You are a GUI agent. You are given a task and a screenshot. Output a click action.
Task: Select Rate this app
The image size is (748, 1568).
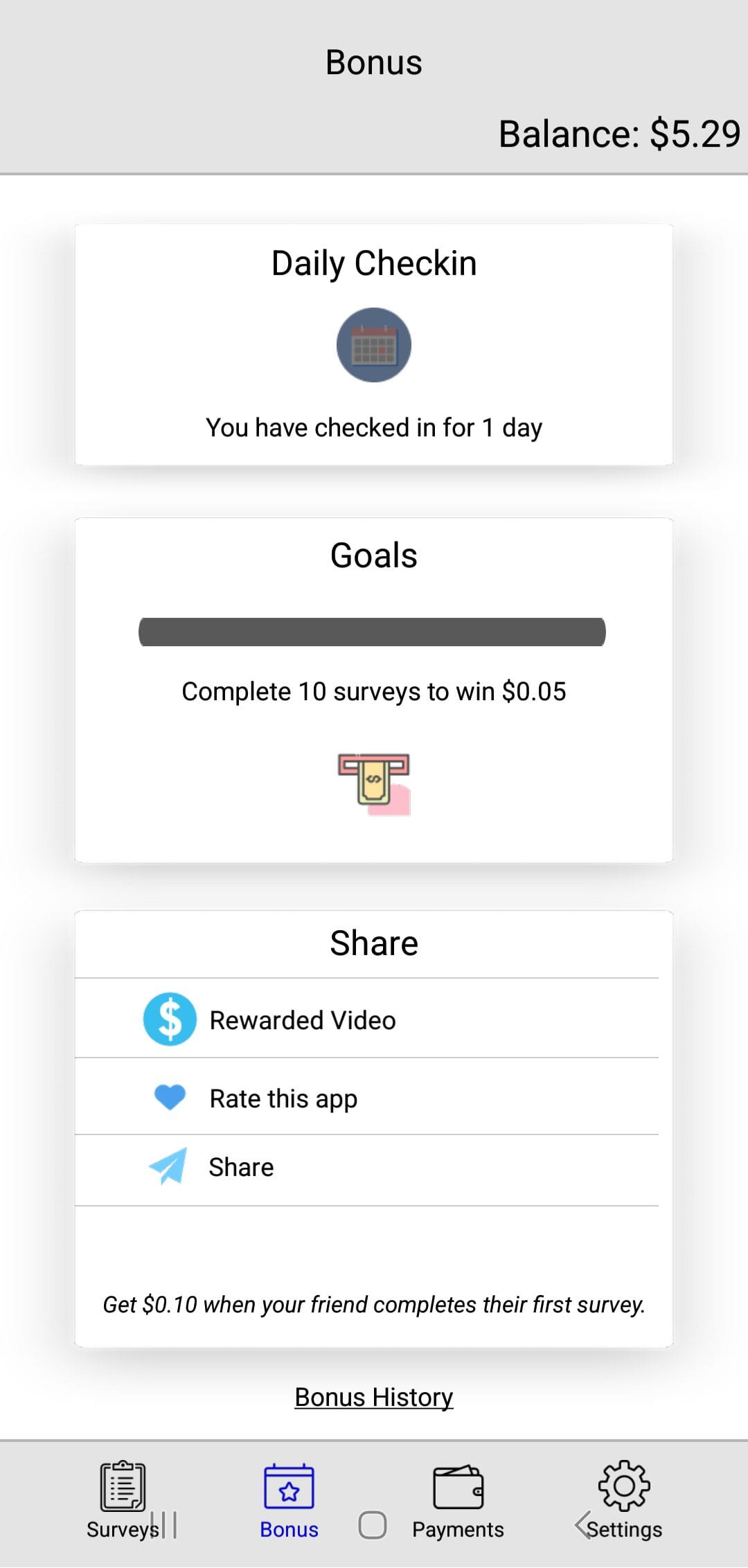(x=283, y=1099)
